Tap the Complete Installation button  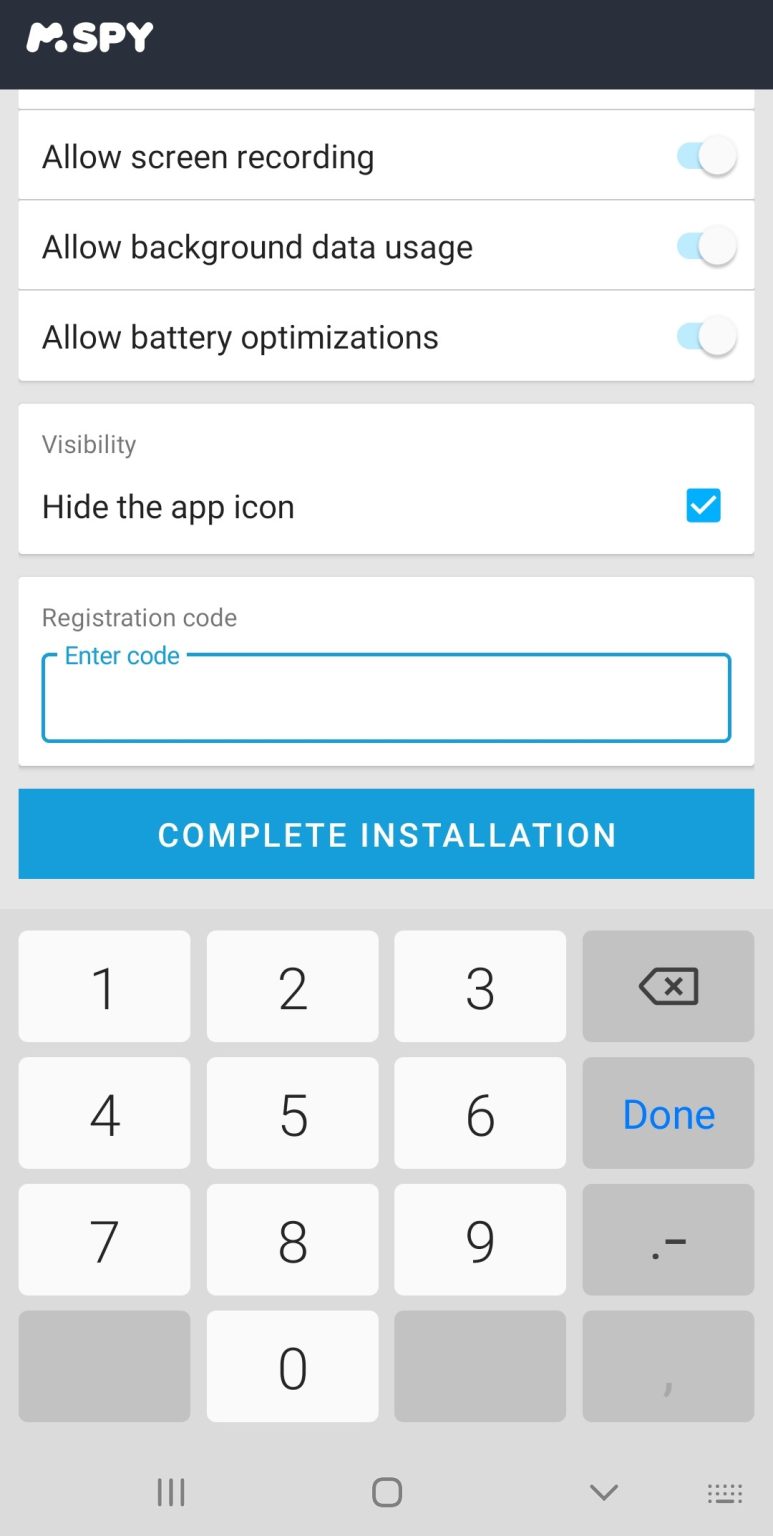[386, 834]
